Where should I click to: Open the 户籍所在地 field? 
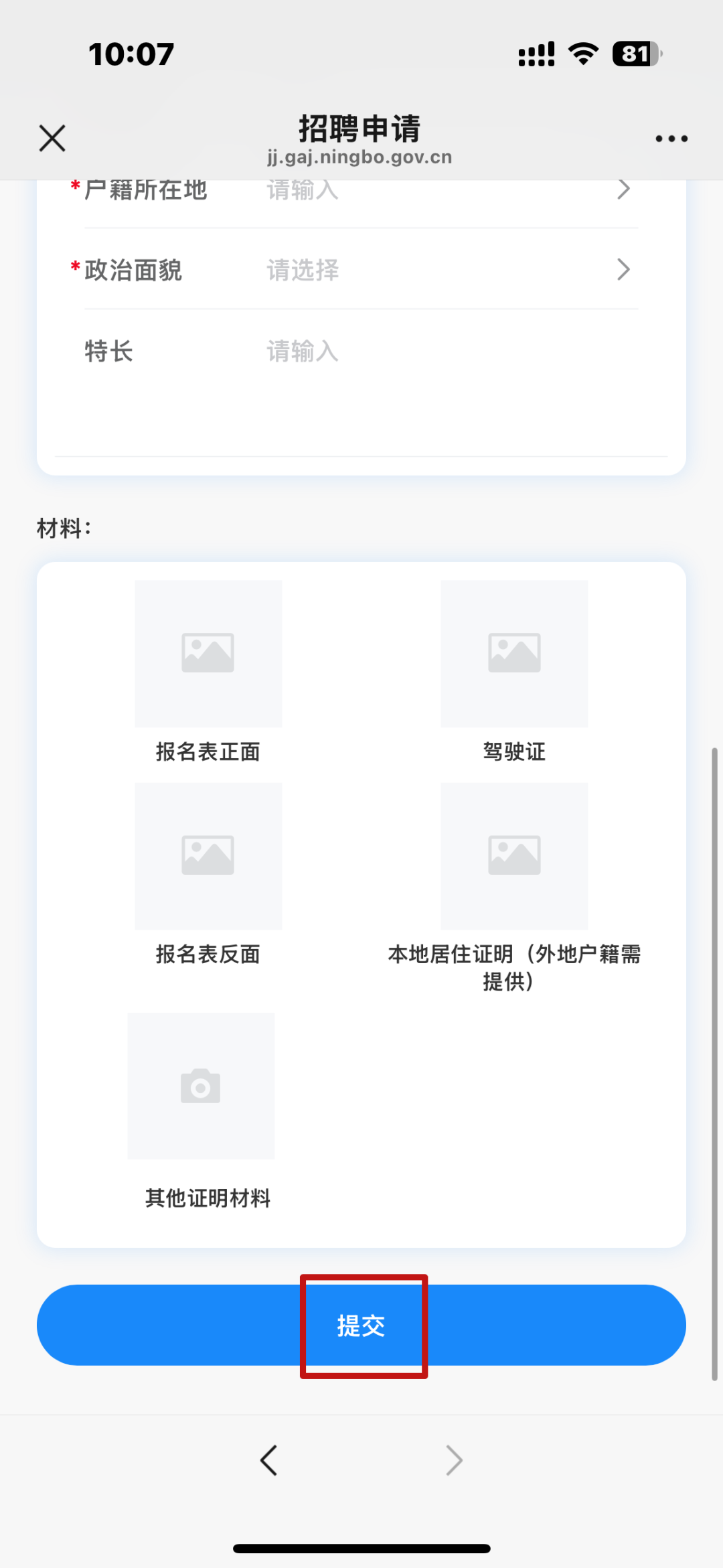442,191
